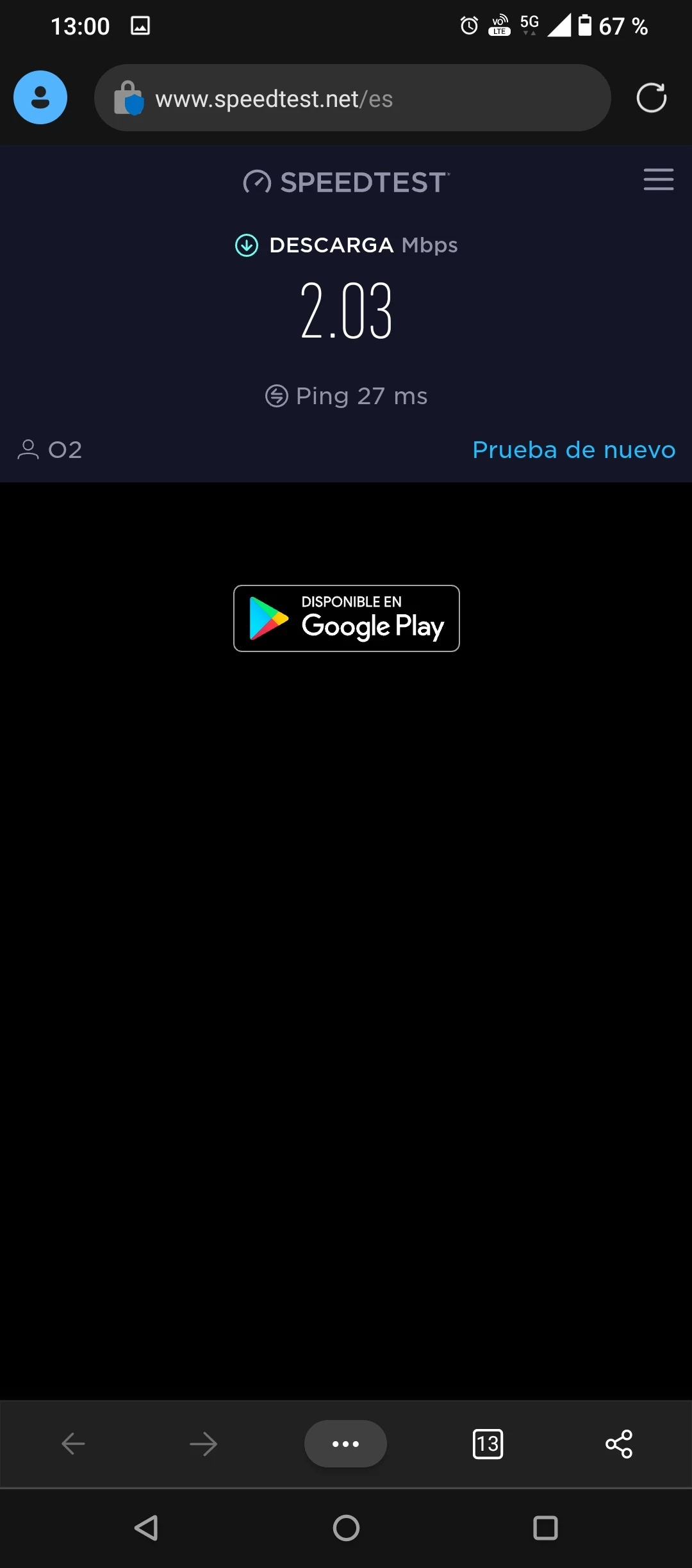Reload the current page
The image size is (692, 1568).
pyautogui.click(x=651, y=98)
